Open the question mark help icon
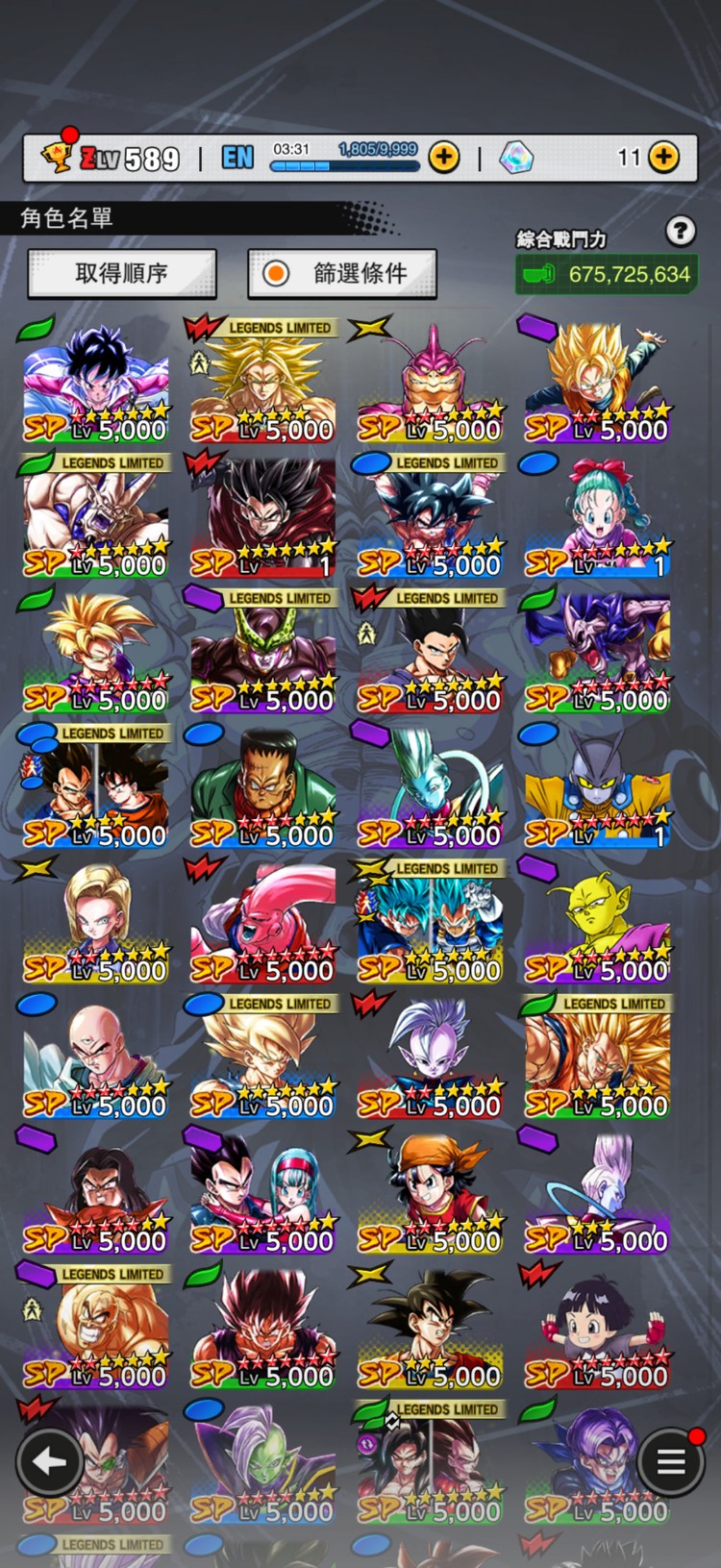This screenshot has width=721, height=1568. pyautogui.click(x=680, y=231)
